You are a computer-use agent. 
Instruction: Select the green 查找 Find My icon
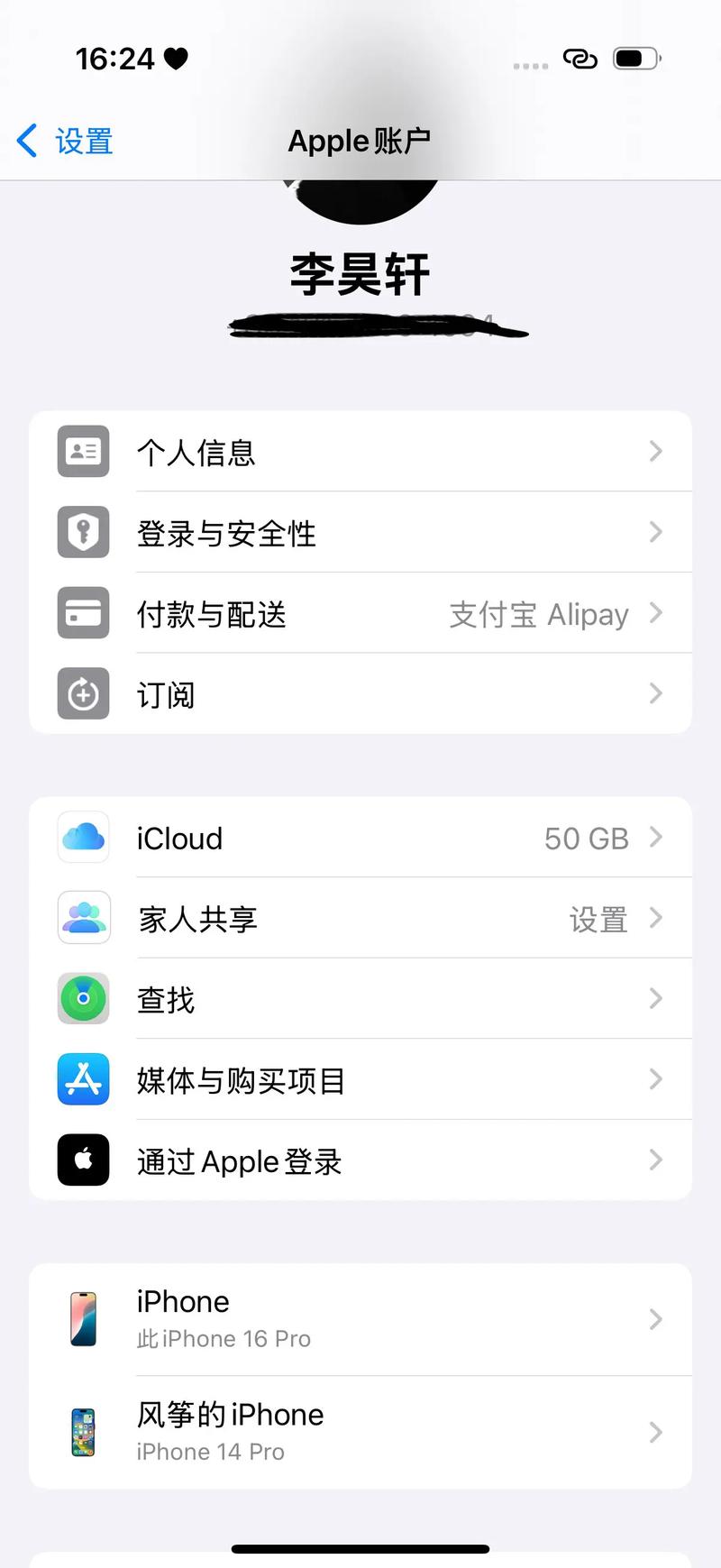pyautogui.click(x=82, y=998)
